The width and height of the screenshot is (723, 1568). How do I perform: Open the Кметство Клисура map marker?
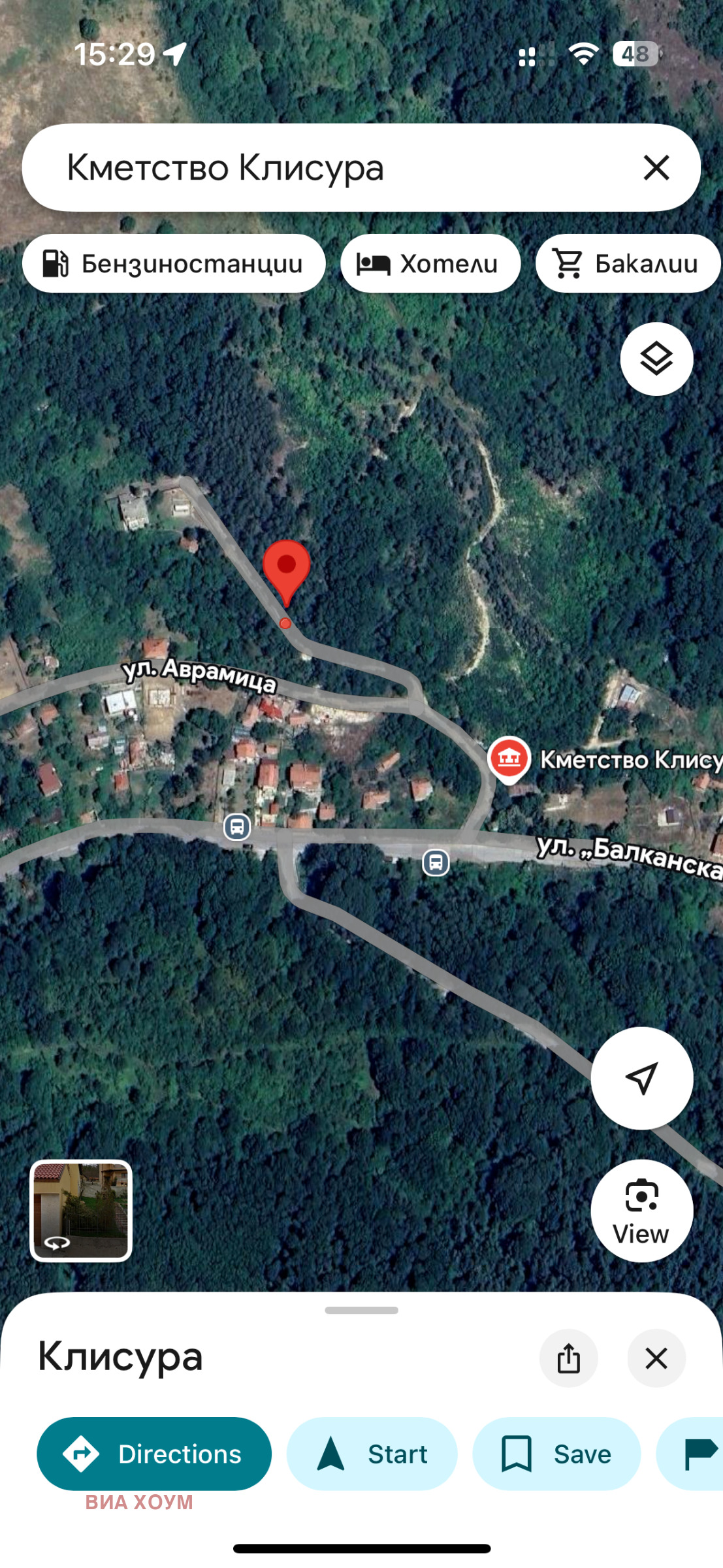[509, 759]
